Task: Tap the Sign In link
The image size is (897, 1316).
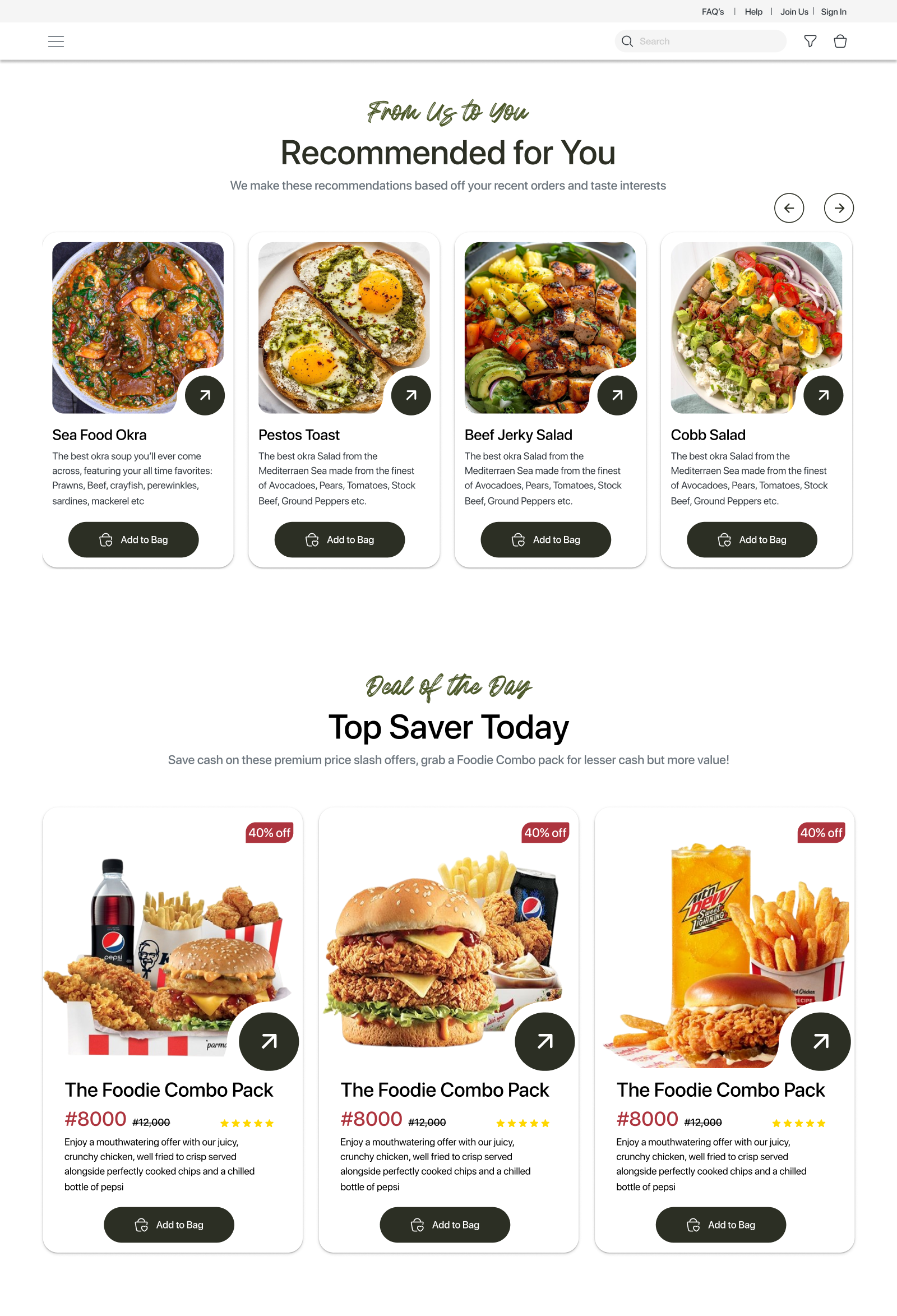Action: click(x=834, y=12)
